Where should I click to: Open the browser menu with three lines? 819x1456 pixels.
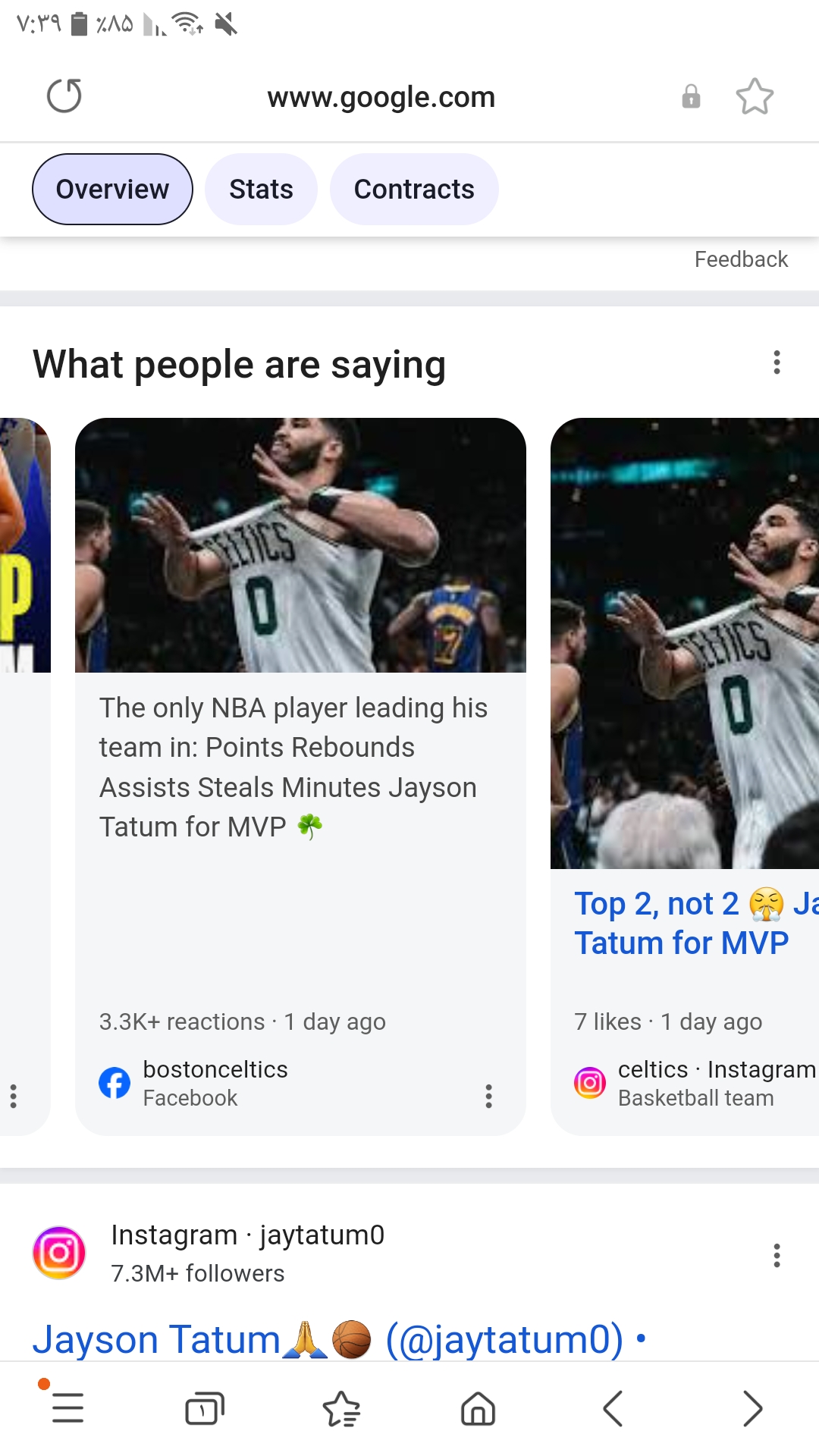[67, 1408]
